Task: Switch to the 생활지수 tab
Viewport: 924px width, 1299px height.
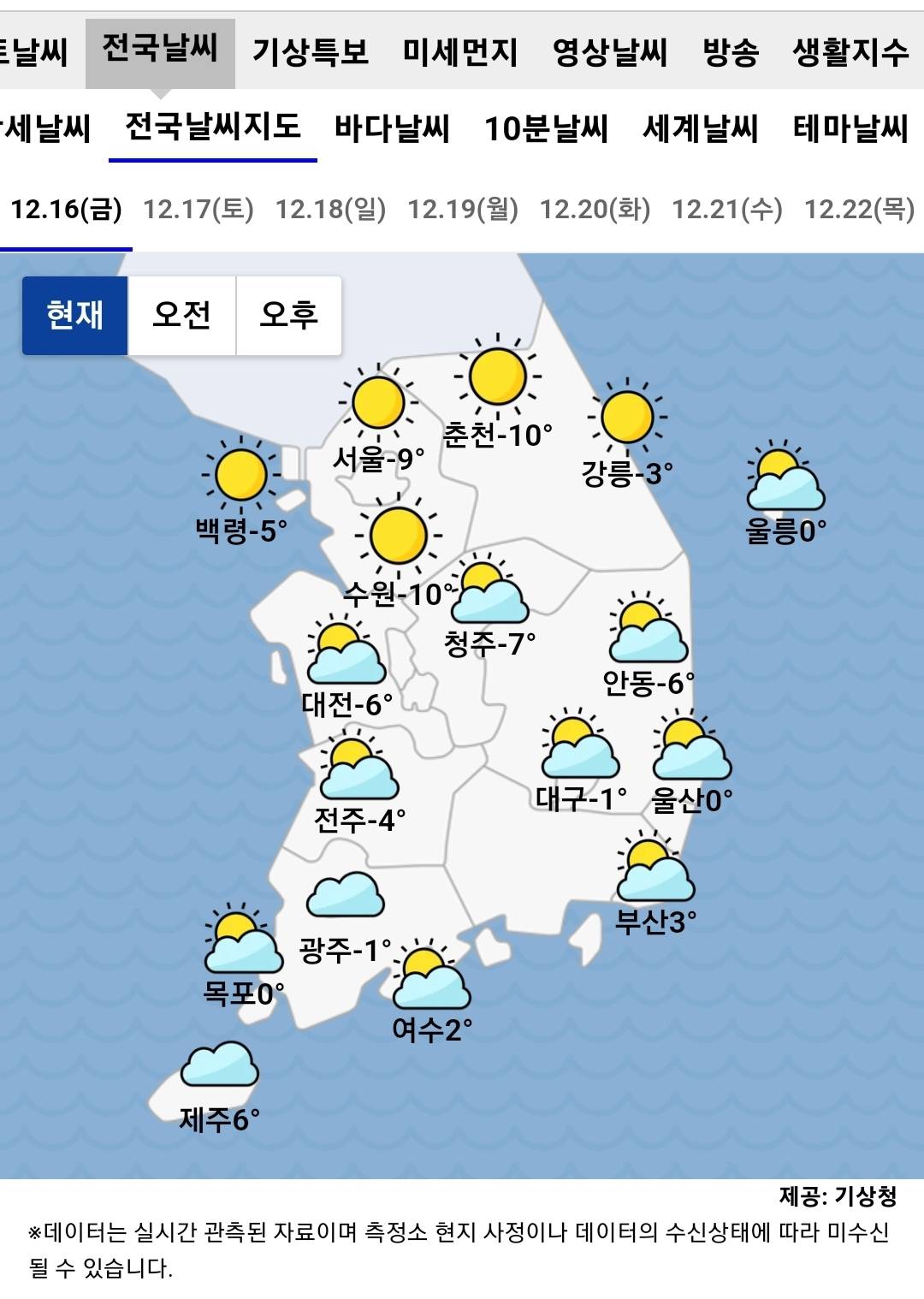Action: (x=850, y=51)
